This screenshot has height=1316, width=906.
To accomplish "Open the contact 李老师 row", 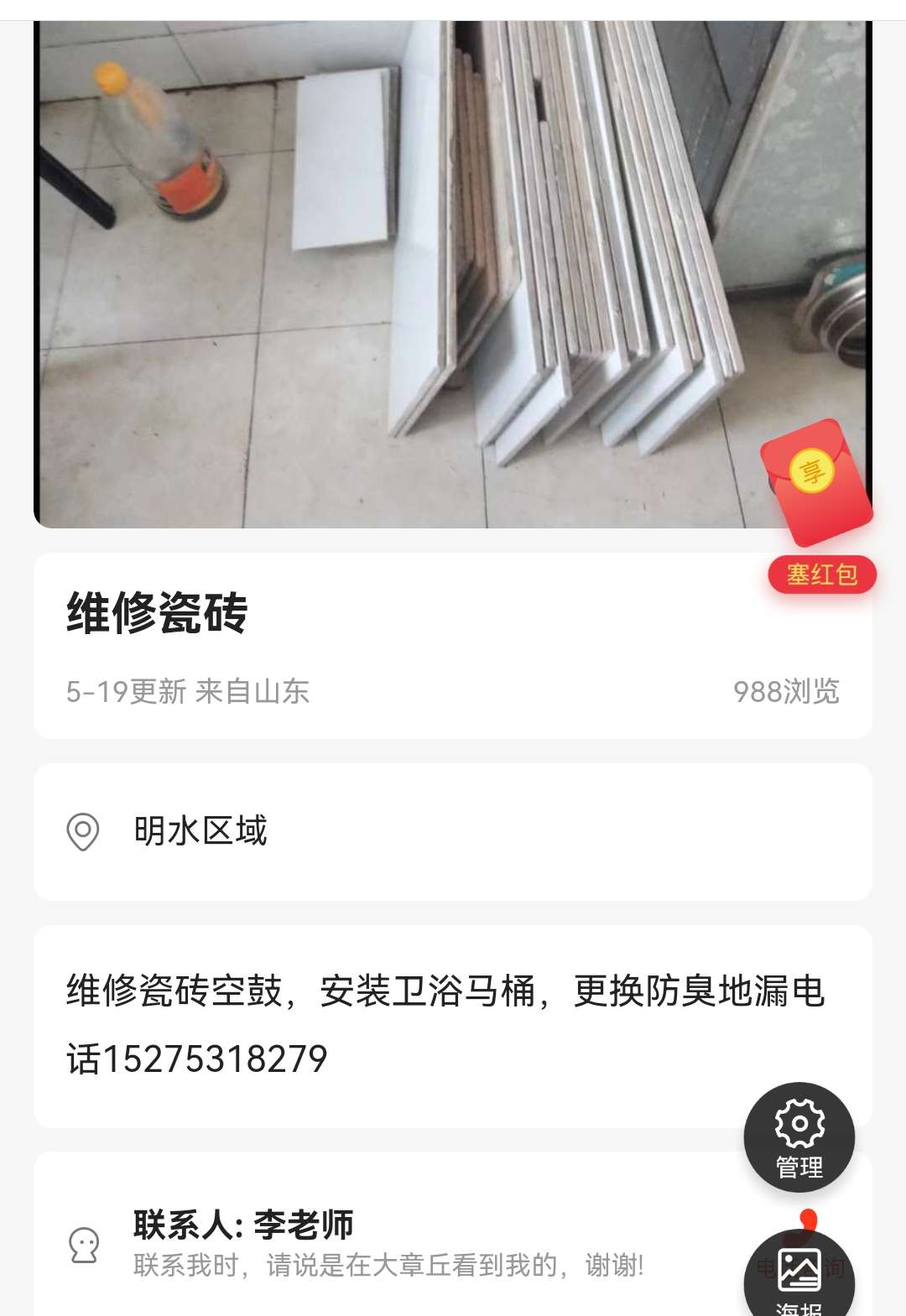I will coord(386,1243).
